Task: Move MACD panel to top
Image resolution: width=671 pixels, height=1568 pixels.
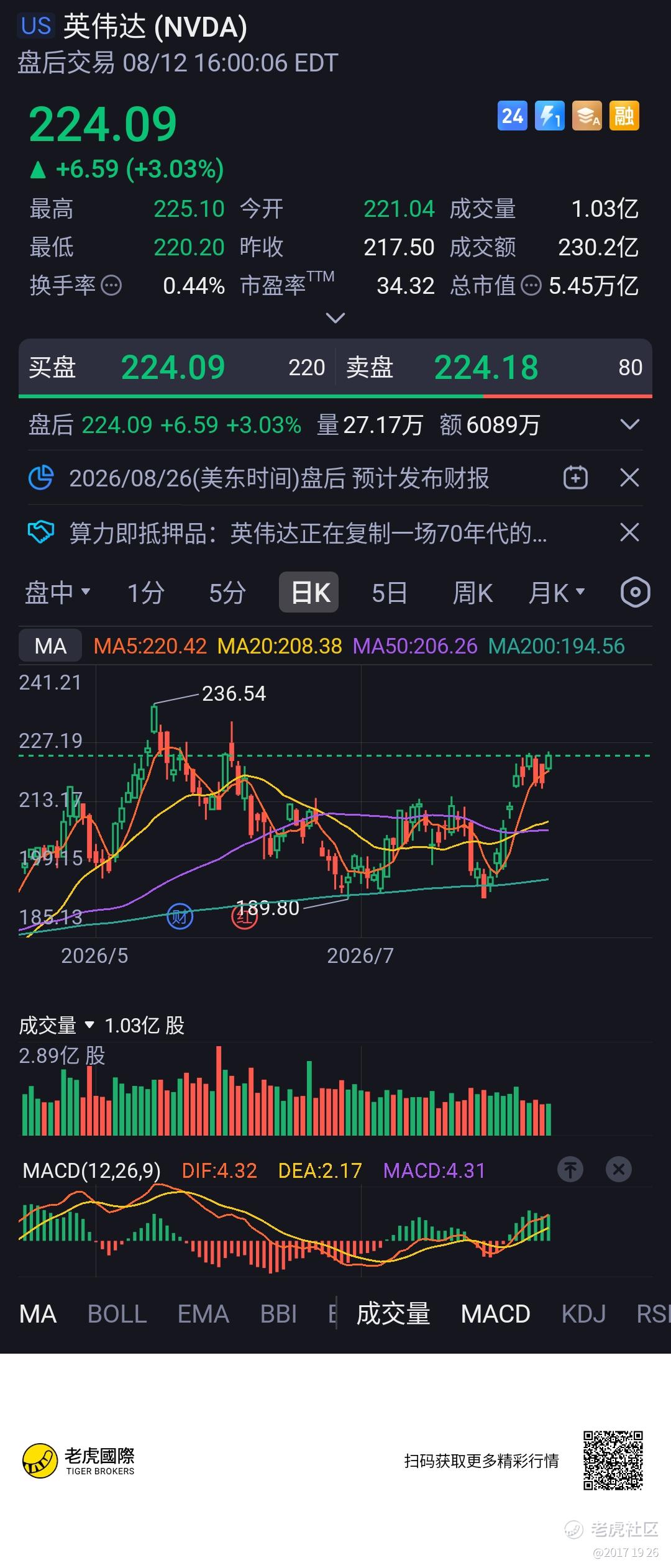Action: pos(570,1170)
